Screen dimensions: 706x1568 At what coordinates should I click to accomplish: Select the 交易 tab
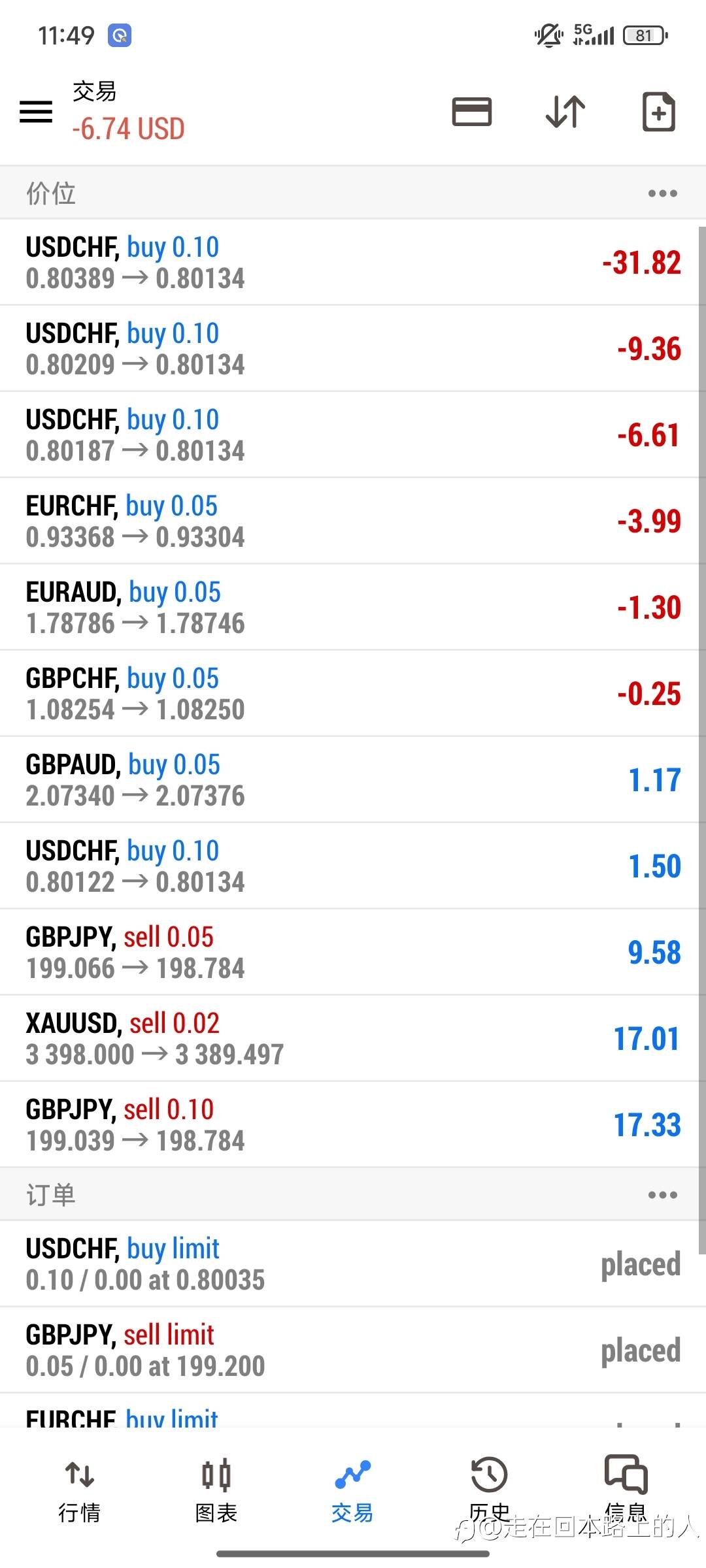coord(352,1490)
